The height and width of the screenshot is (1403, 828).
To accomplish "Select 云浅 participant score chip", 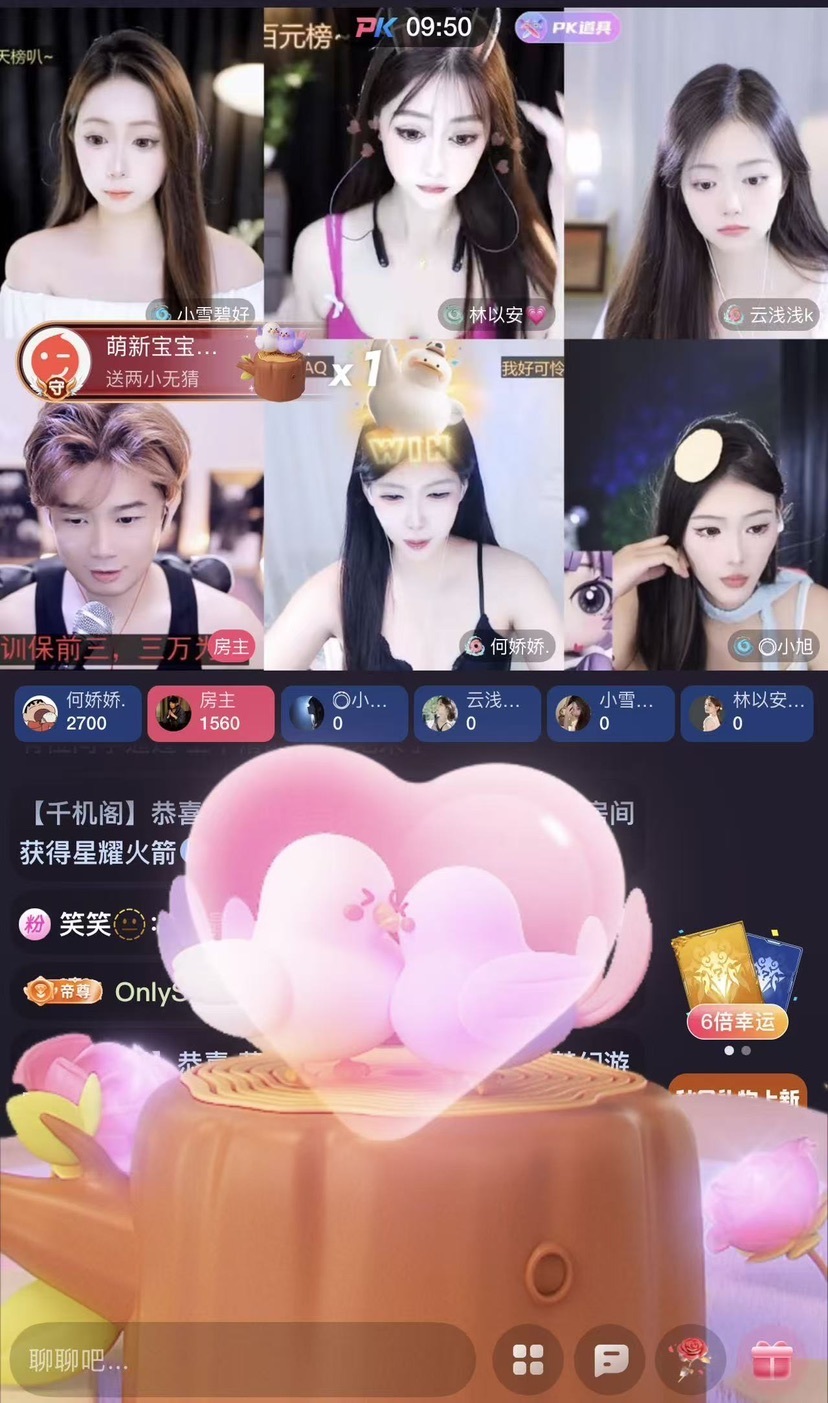I will point(478,711).
